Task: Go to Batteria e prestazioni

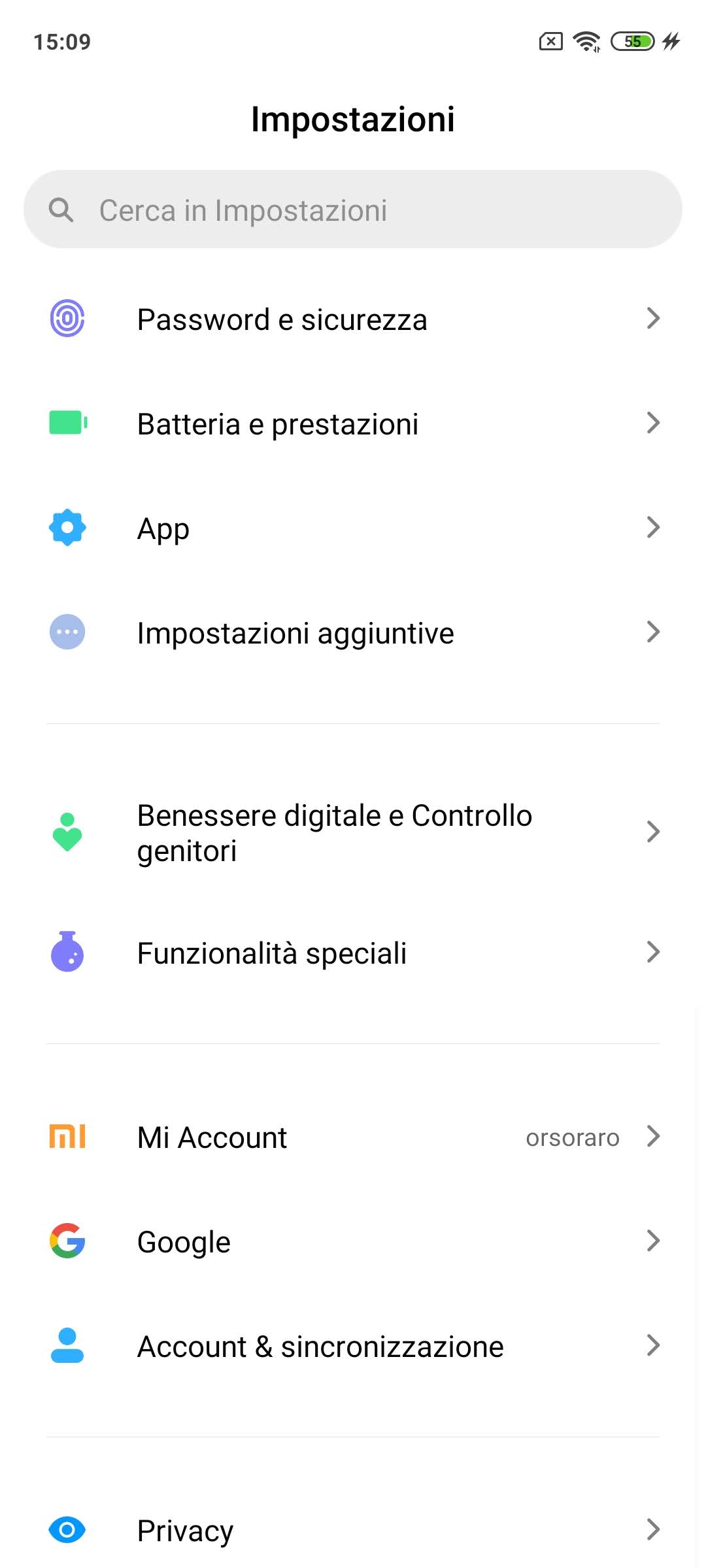Action: [353, 424]
